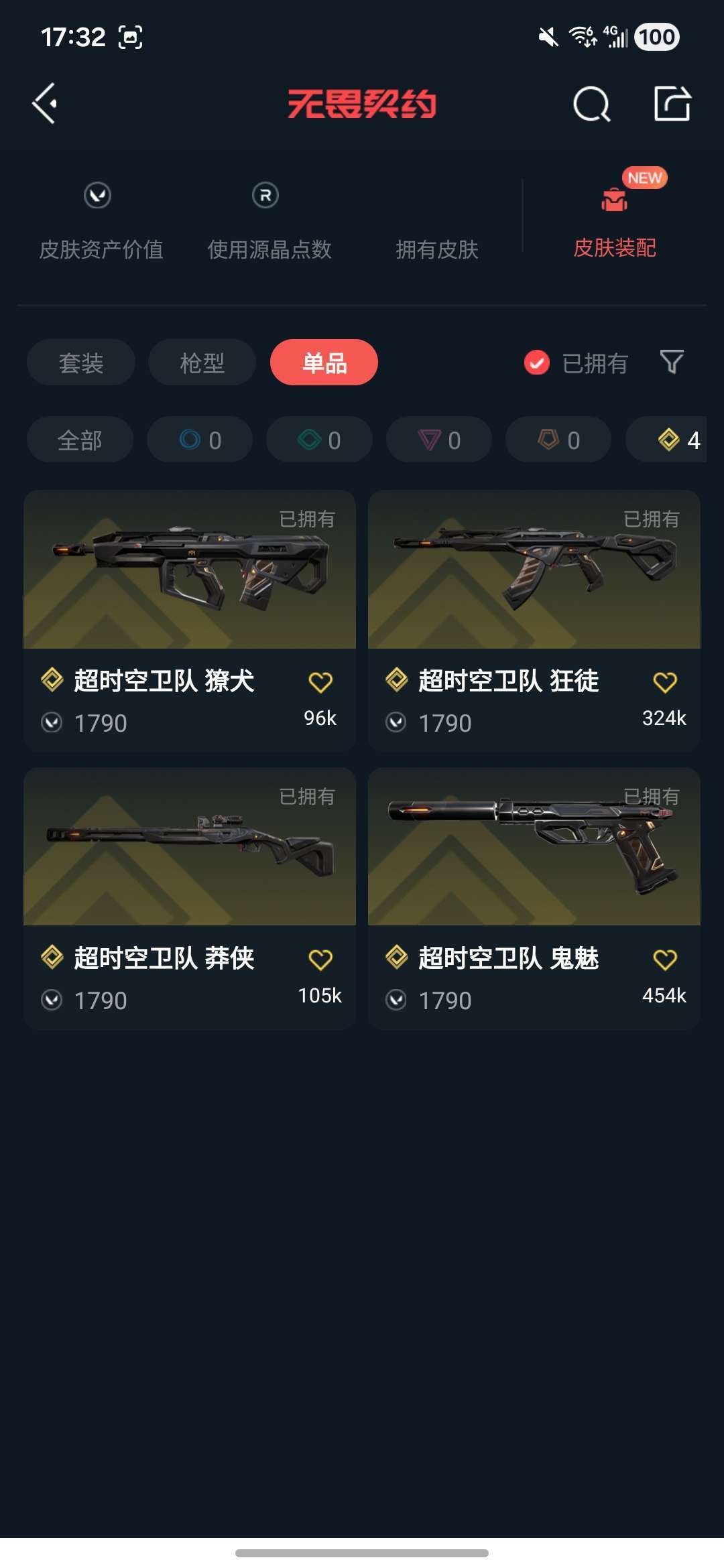This screenshot has height=1568, width=724.
Task: Favorite the 超时空卫队 鬼魅 skin
Action: click(x=664, y=958)
